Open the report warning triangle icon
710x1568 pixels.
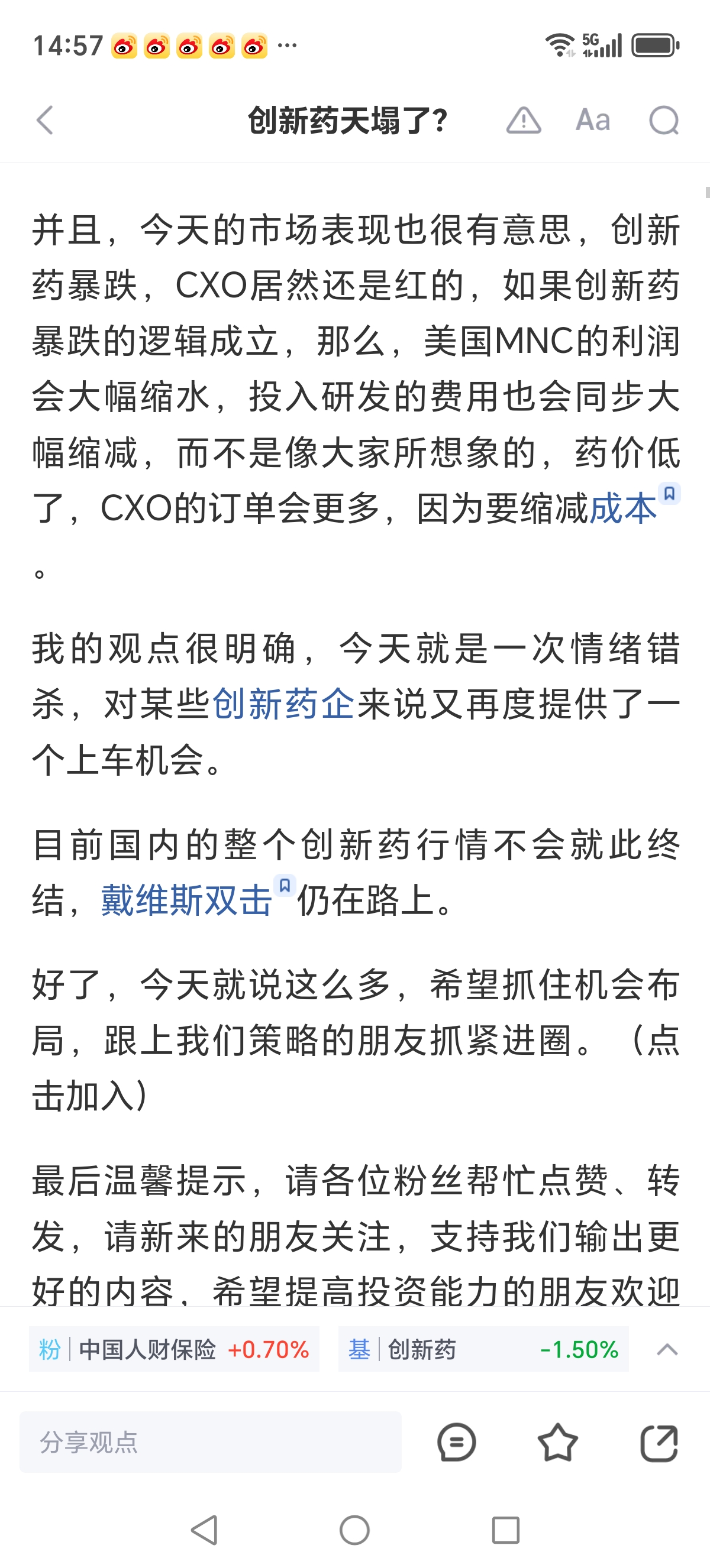coord(523,120)
